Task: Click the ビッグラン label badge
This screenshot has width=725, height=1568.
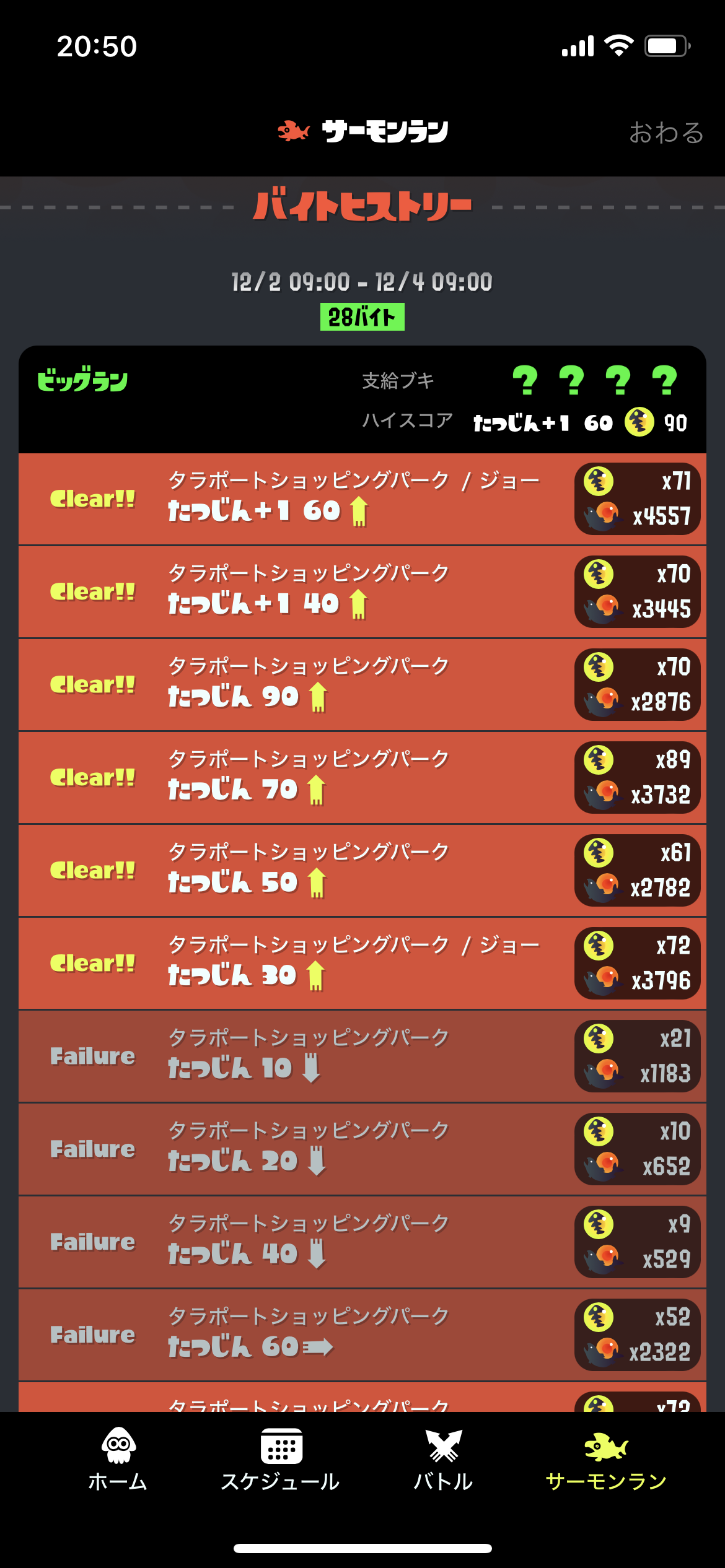Action: (x=81, y=381)
